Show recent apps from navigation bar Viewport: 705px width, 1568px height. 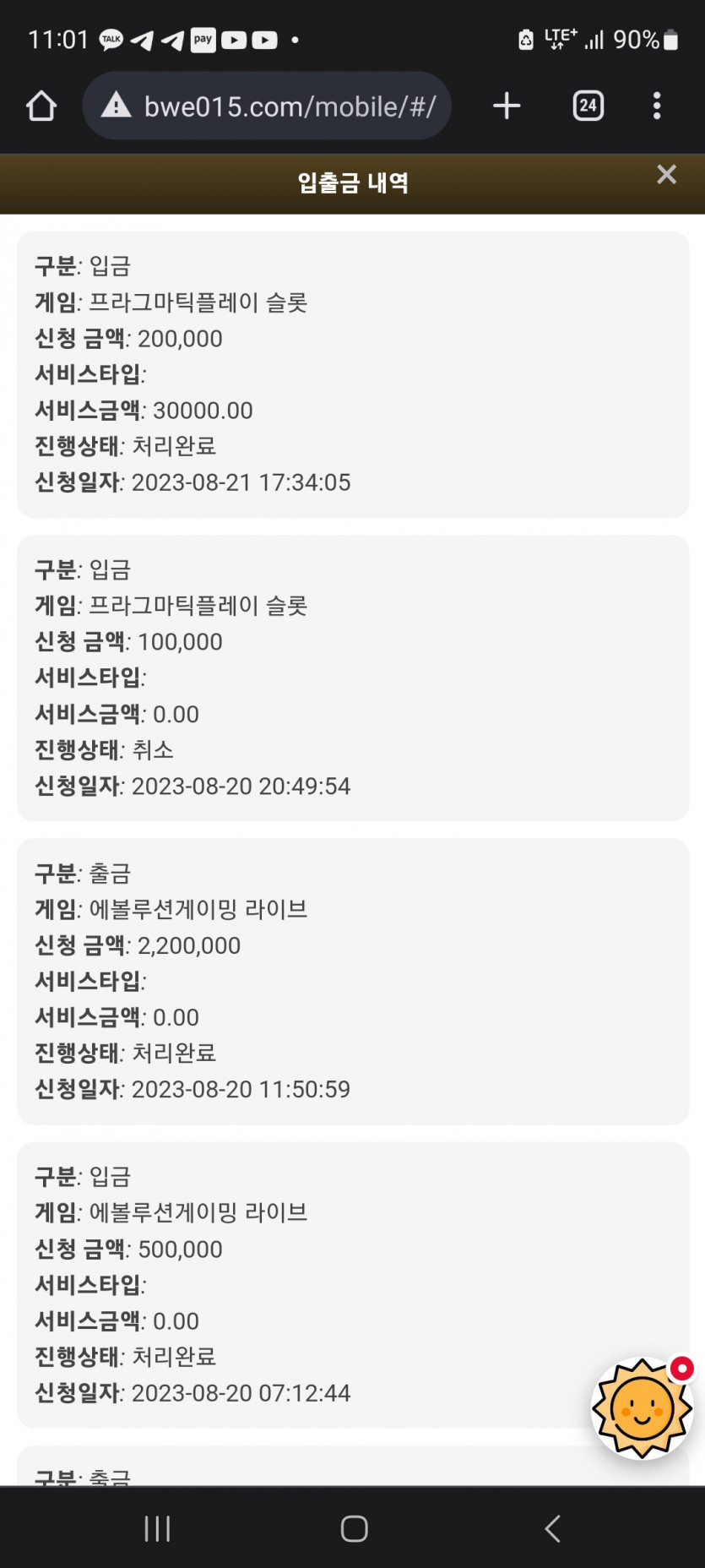[x=157, y=1528]
